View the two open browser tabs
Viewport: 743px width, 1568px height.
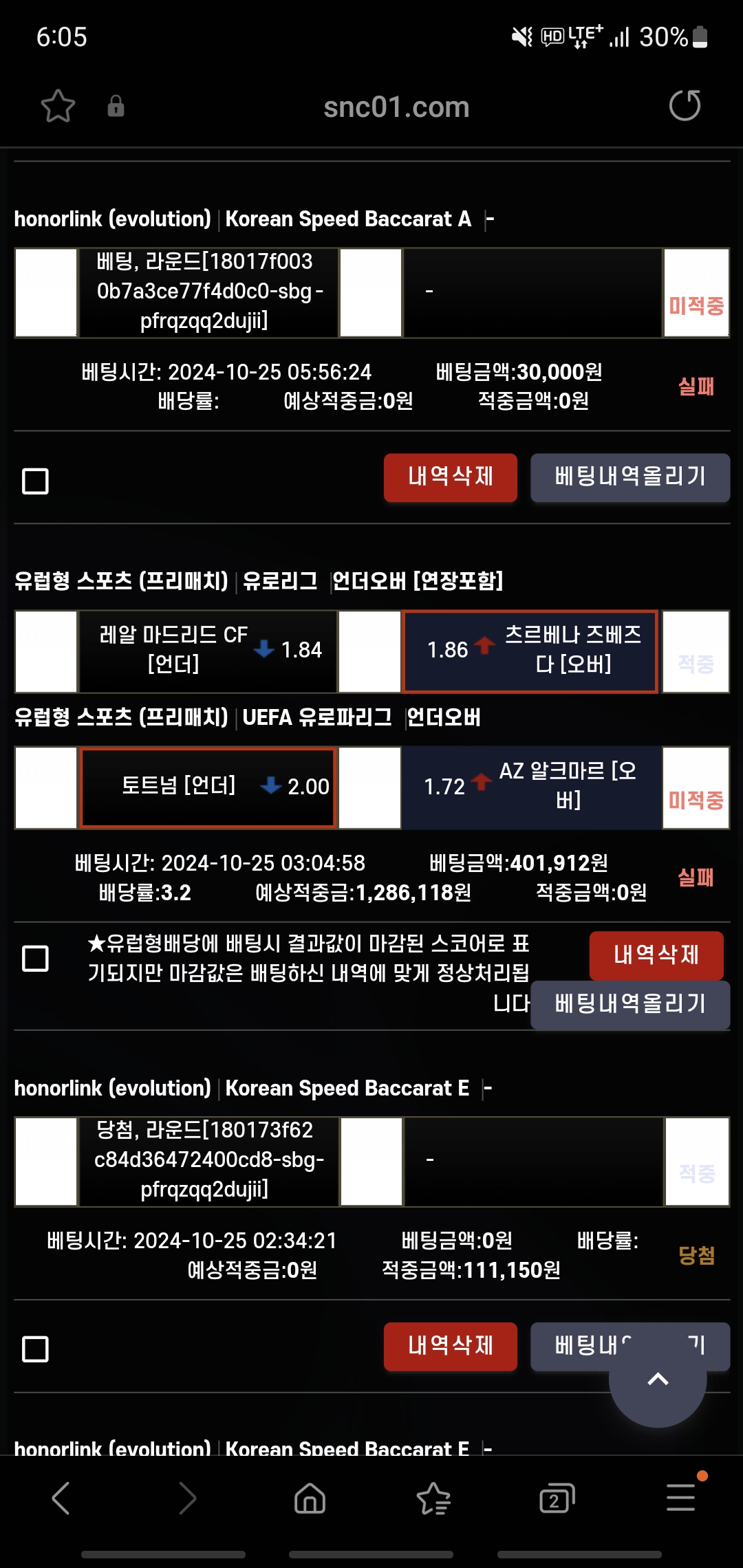[x=557, y=1498]
